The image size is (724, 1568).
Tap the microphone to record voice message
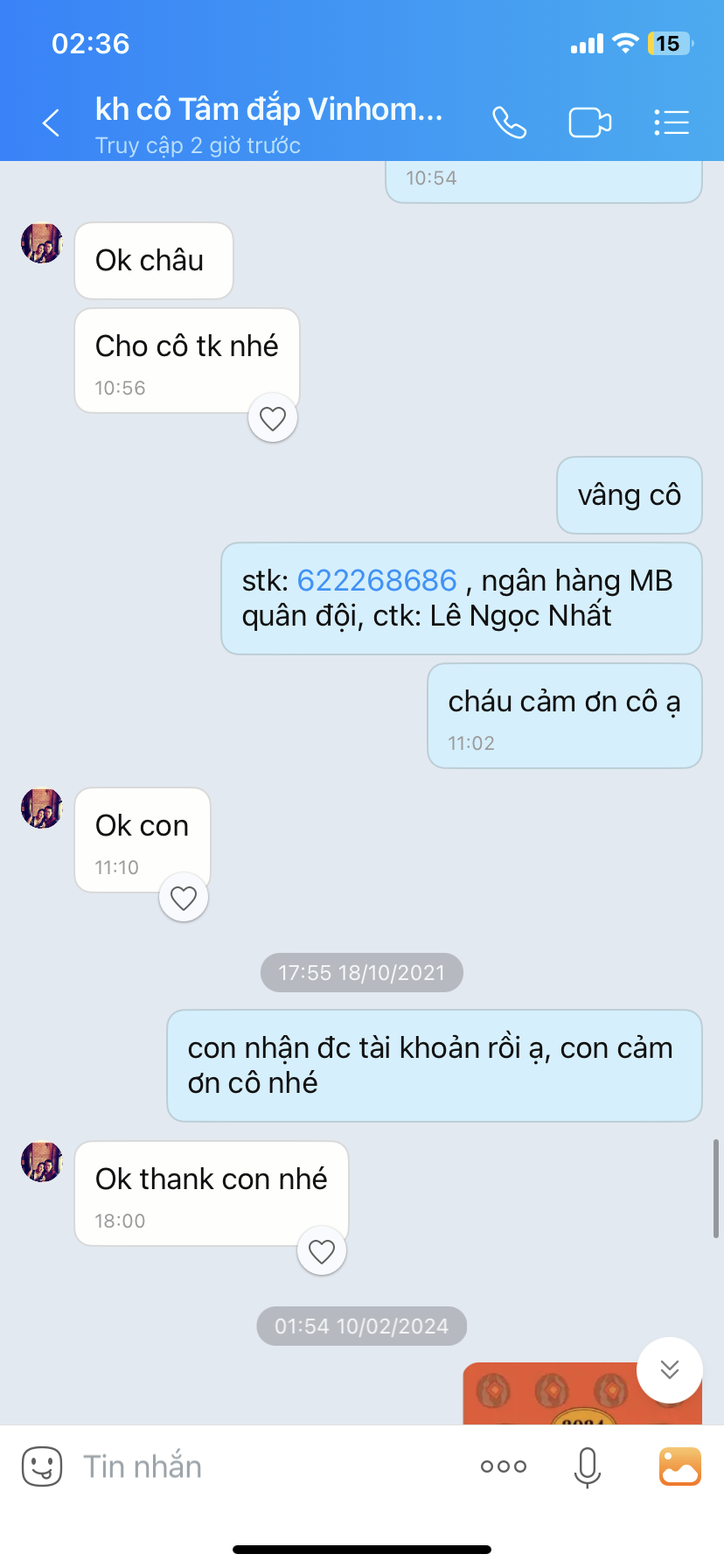587,1466
